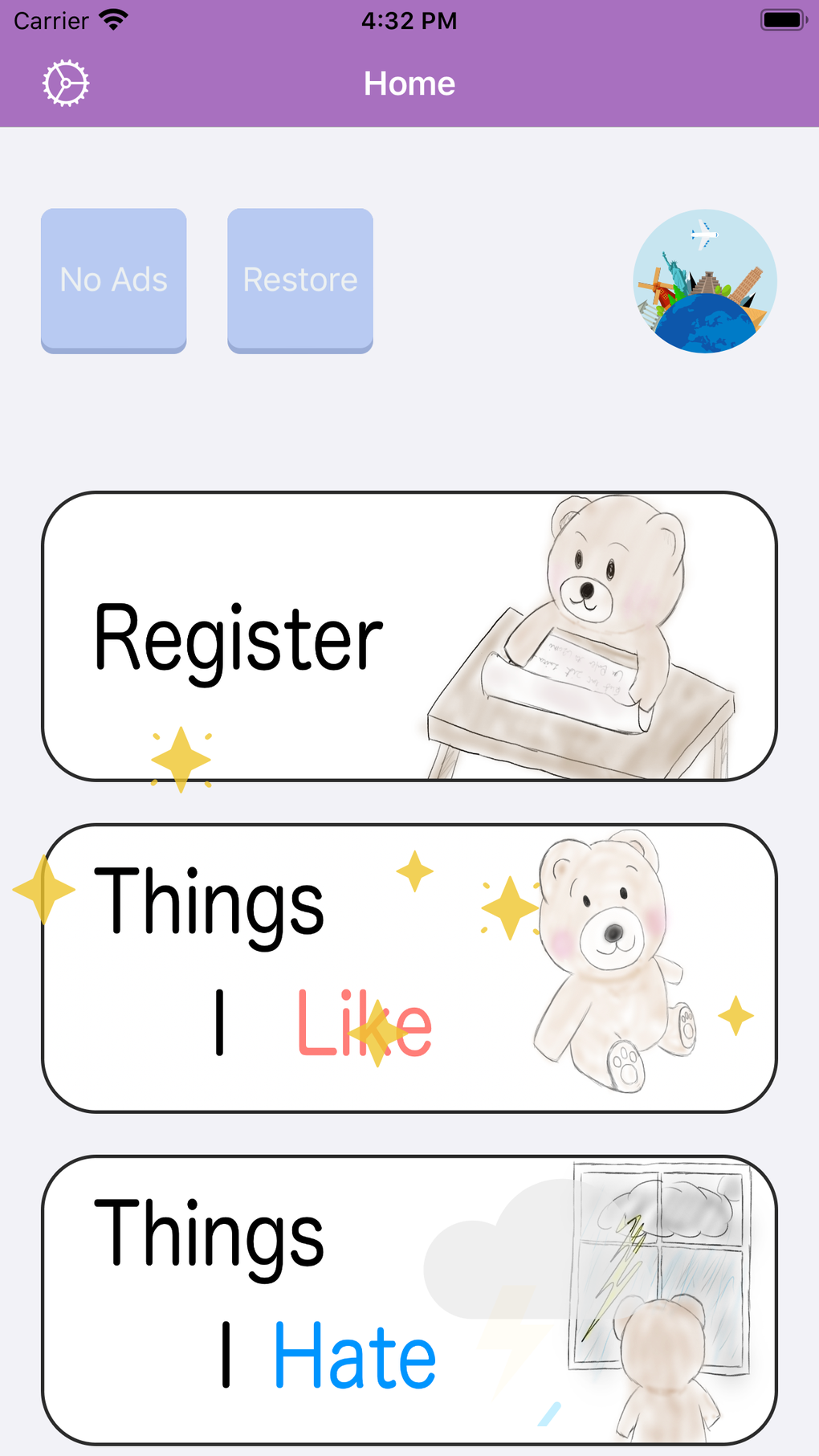Tap the clock showing 4:32 PM
The image size is (819, 1456).
tap(409, 20)
